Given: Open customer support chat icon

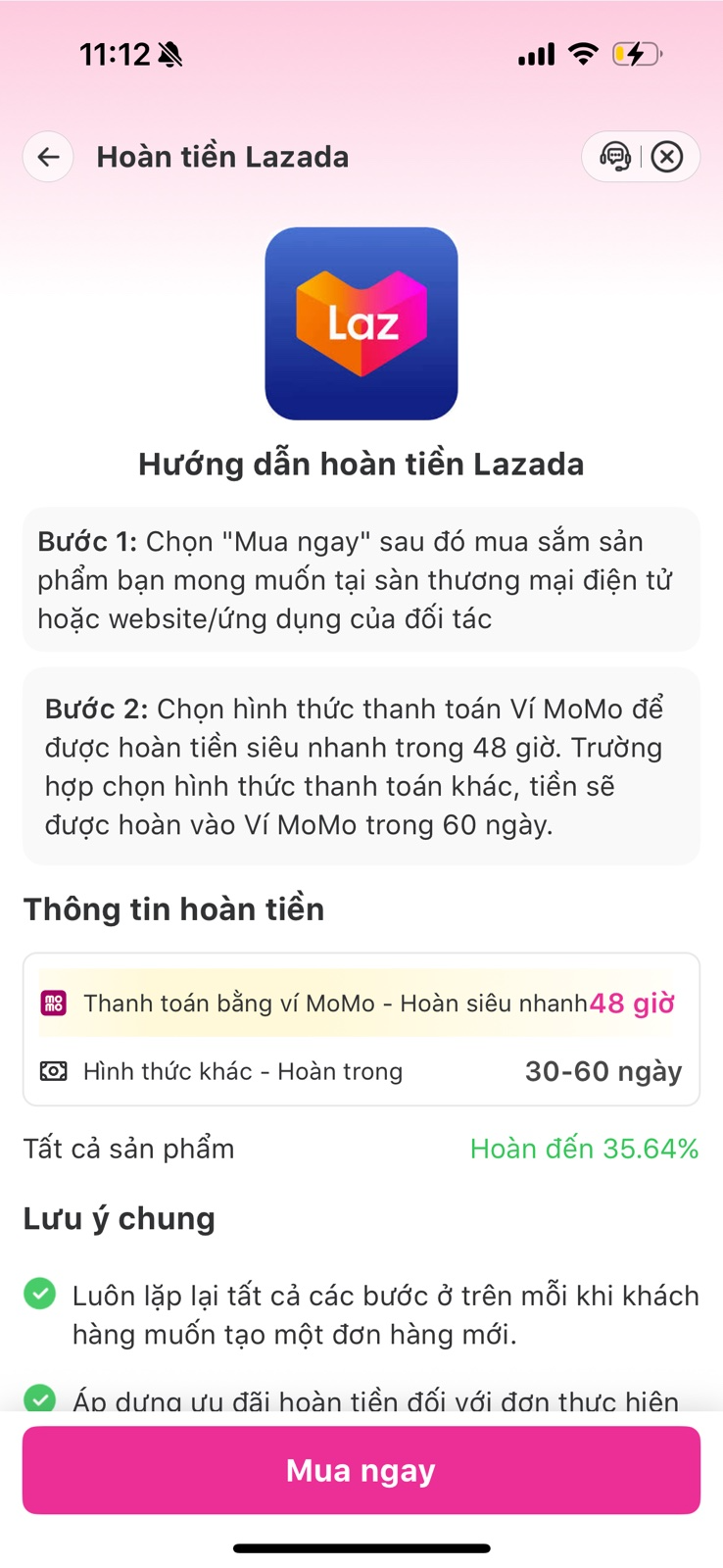Looking at the screenshot, I should point(615,157).
